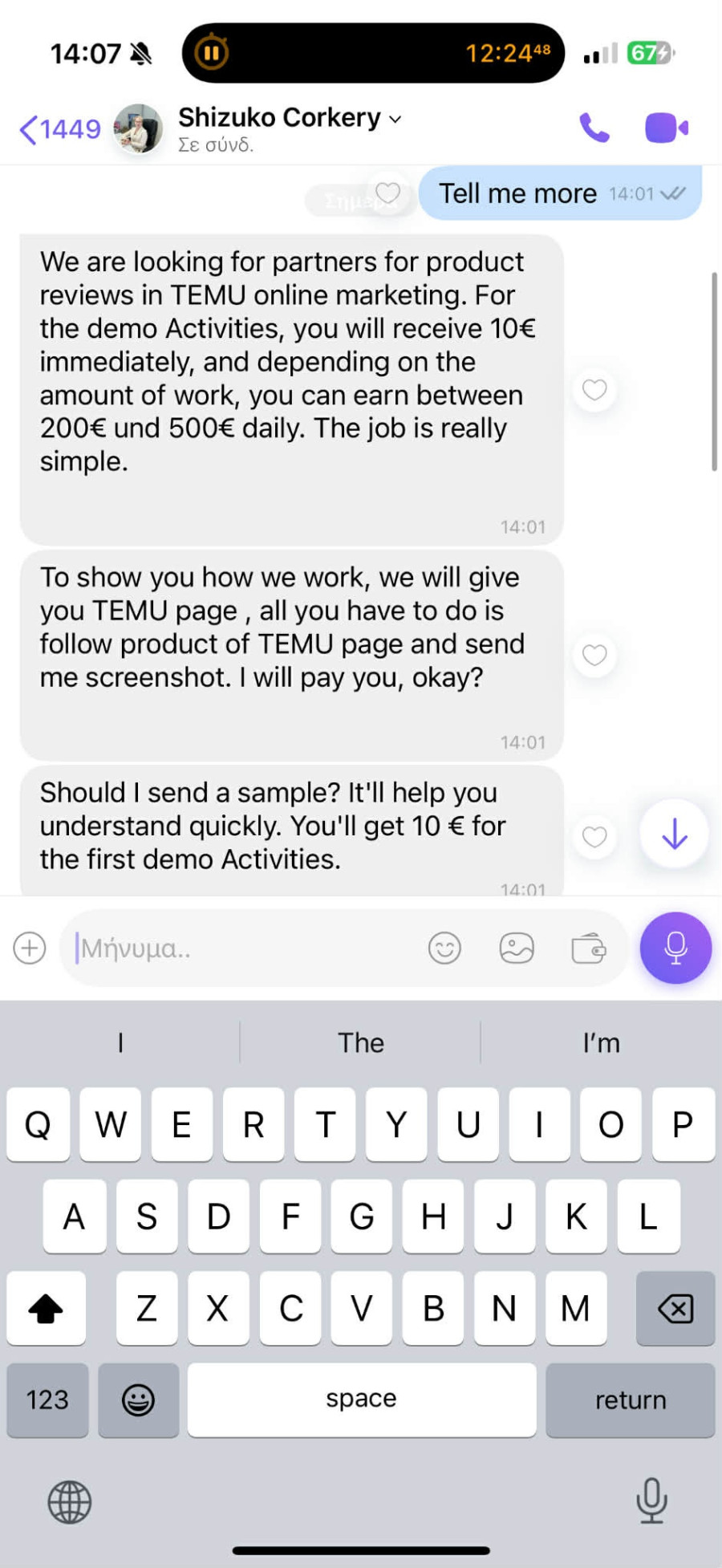Image resolution: width=722 pixels, height=1568 pixels.
Task: Open the stickers and GIF panel
Action: click(x=517, y=949)
